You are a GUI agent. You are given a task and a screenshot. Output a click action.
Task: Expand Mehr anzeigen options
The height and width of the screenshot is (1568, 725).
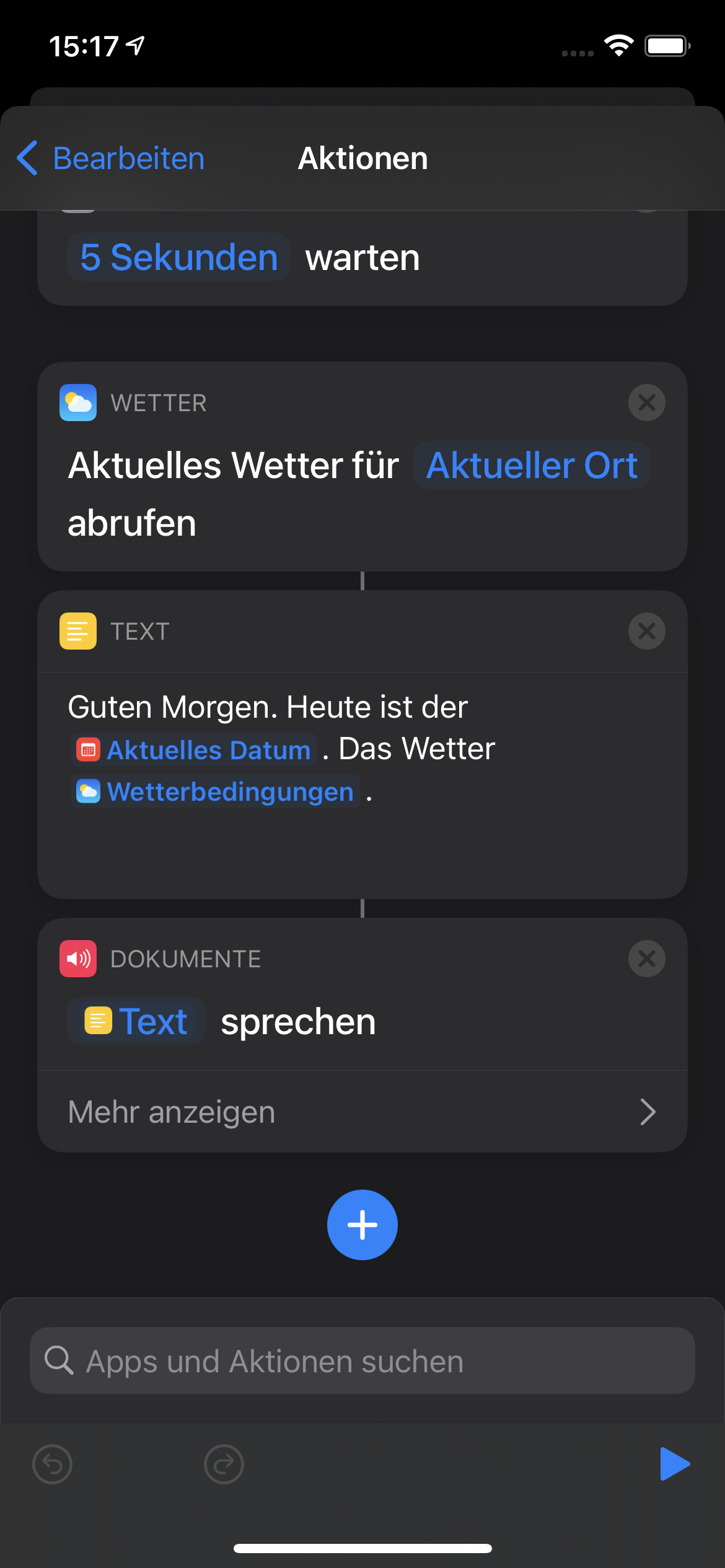click(x=362, y=1112)
